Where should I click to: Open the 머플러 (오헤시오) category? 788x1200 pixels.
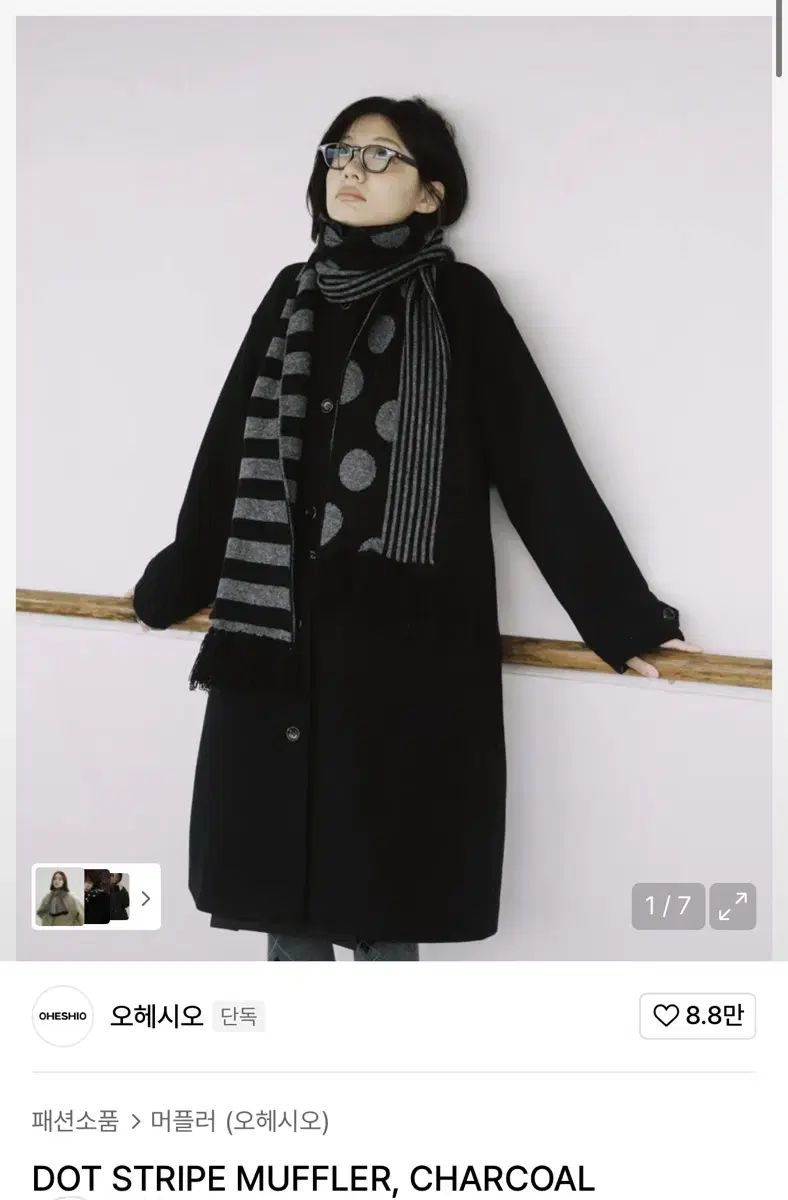point(240,1121)
